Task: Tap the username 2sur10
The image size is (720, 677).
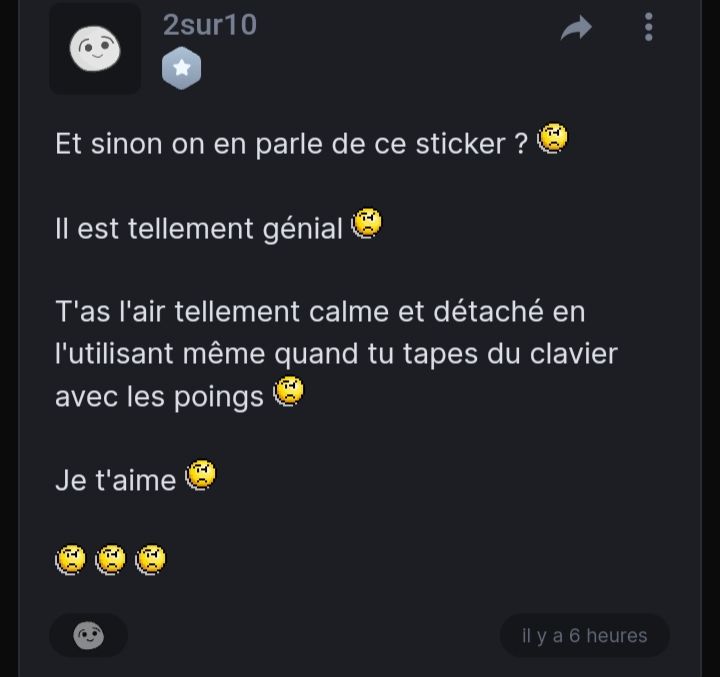Action: click(210, 24)
